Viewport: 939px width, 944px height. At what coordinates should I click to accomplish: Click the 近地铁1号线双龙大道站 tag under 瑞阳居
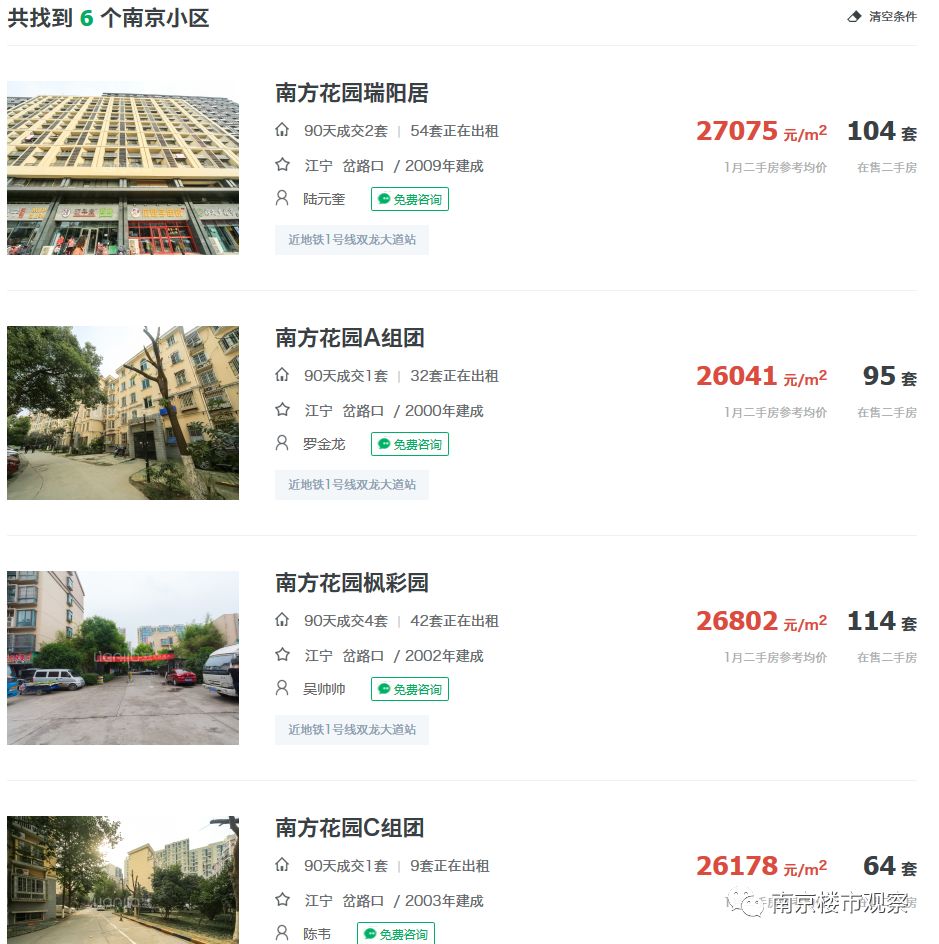click(x=352, y=239)
